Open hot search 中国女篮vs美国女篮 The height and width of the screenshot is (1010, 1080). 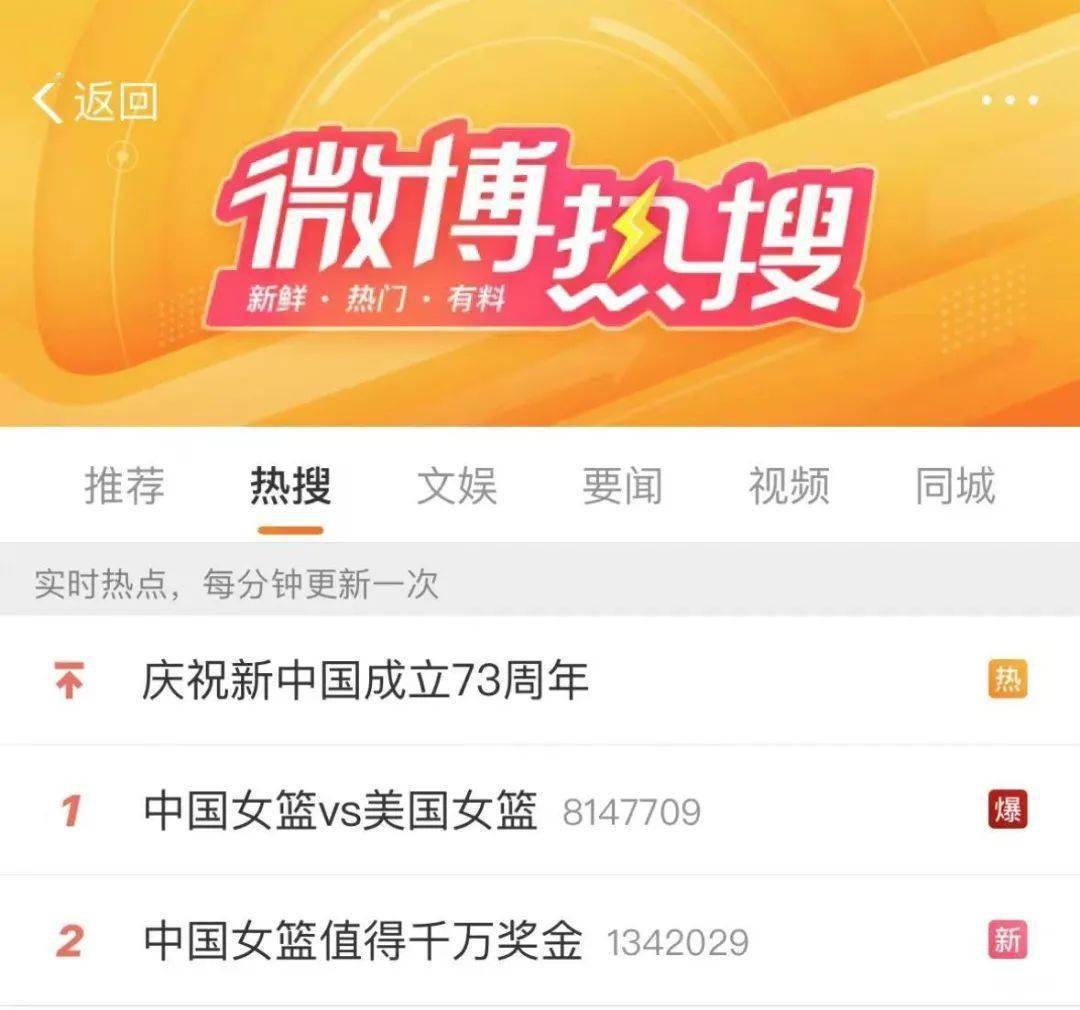tap(340, 810)
